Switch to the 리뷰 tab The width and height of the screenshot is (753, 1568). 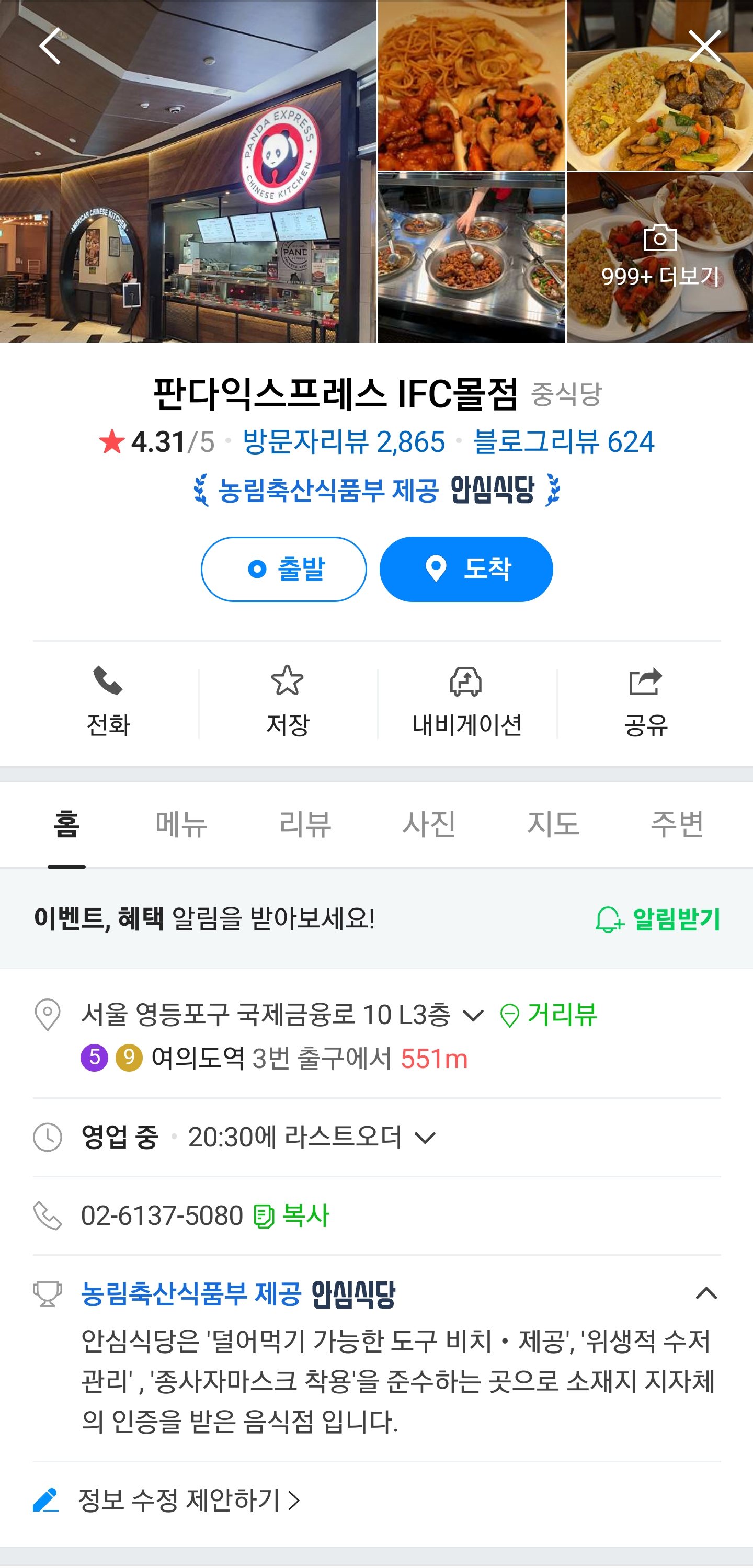coord(305,825)
